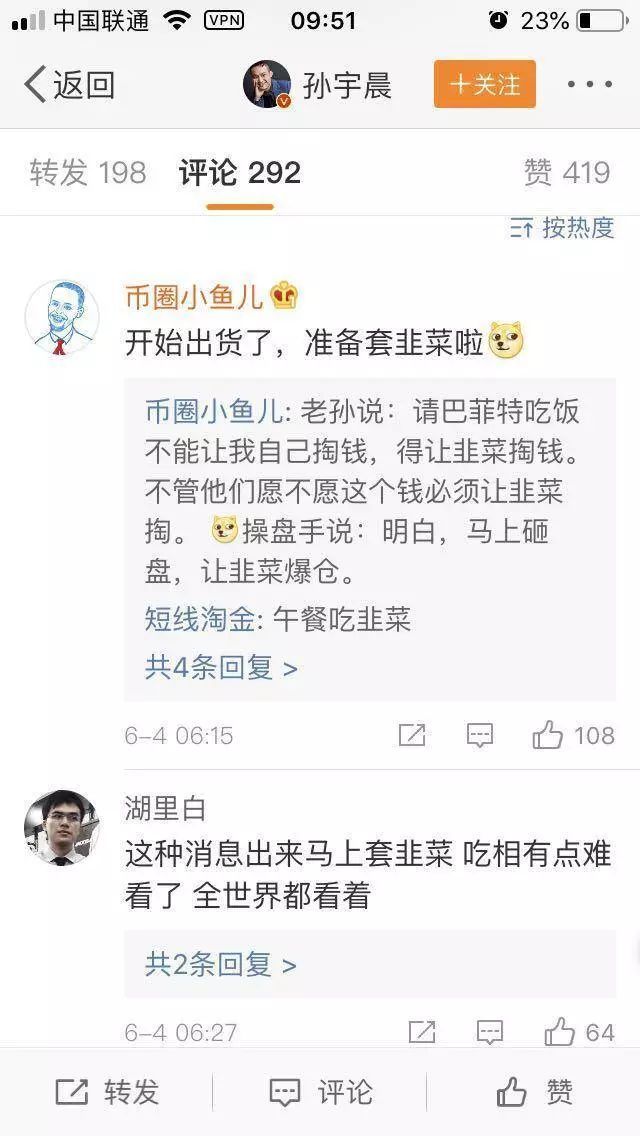Expand 共4条回复 replies
The height and width of the screenshot is (1136, 640).
point(221,667)
